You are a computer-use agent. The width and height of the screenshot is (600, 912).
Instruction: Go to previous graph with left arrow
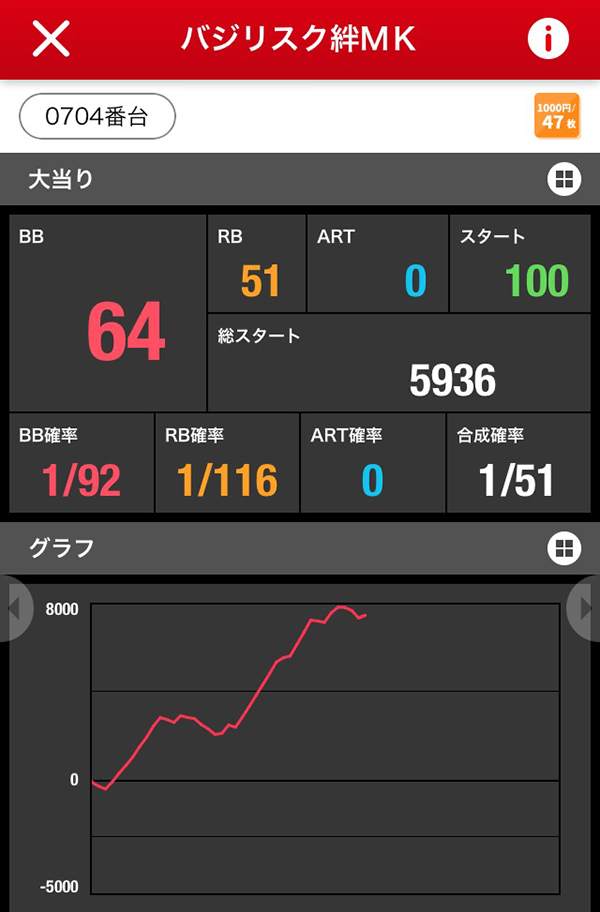14,607
